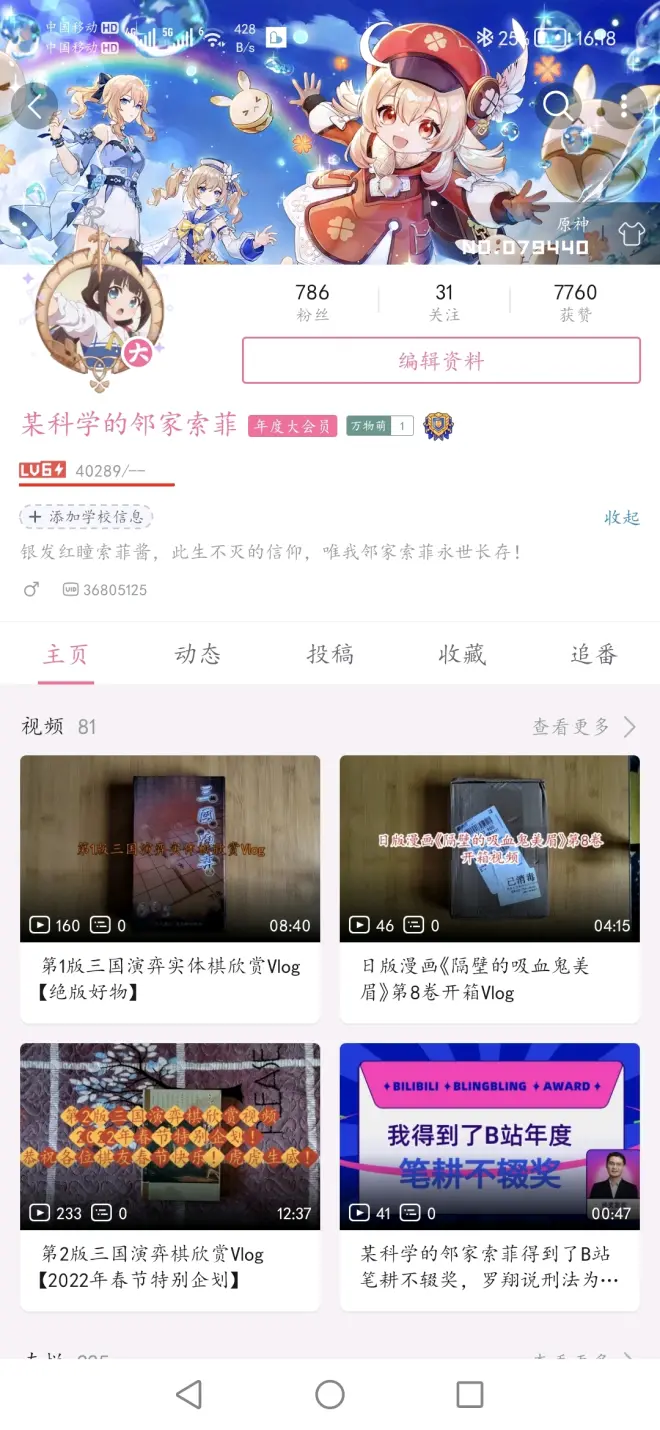Screen dimensions: 660x1430
Task: Switch to the 投稿 tab
Action: click(329, 654)
